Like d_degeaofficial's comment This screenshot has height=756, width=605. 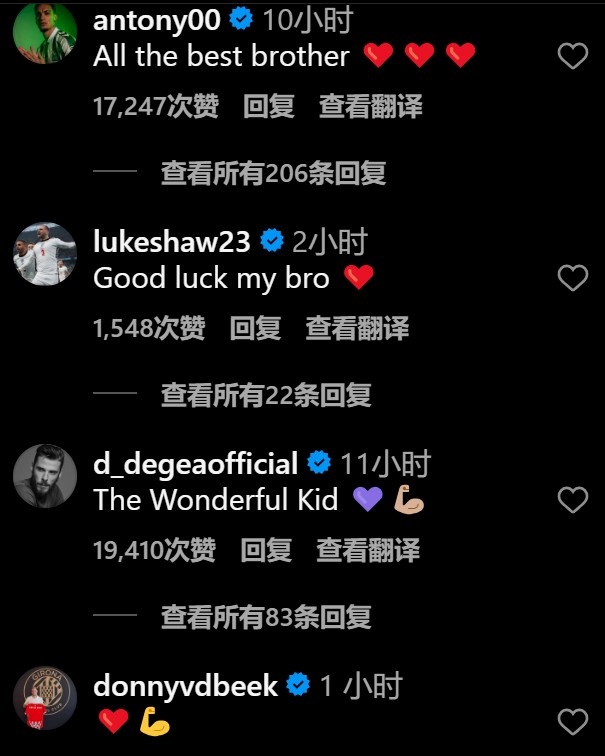pyautogui.click(x=572, y=500)
